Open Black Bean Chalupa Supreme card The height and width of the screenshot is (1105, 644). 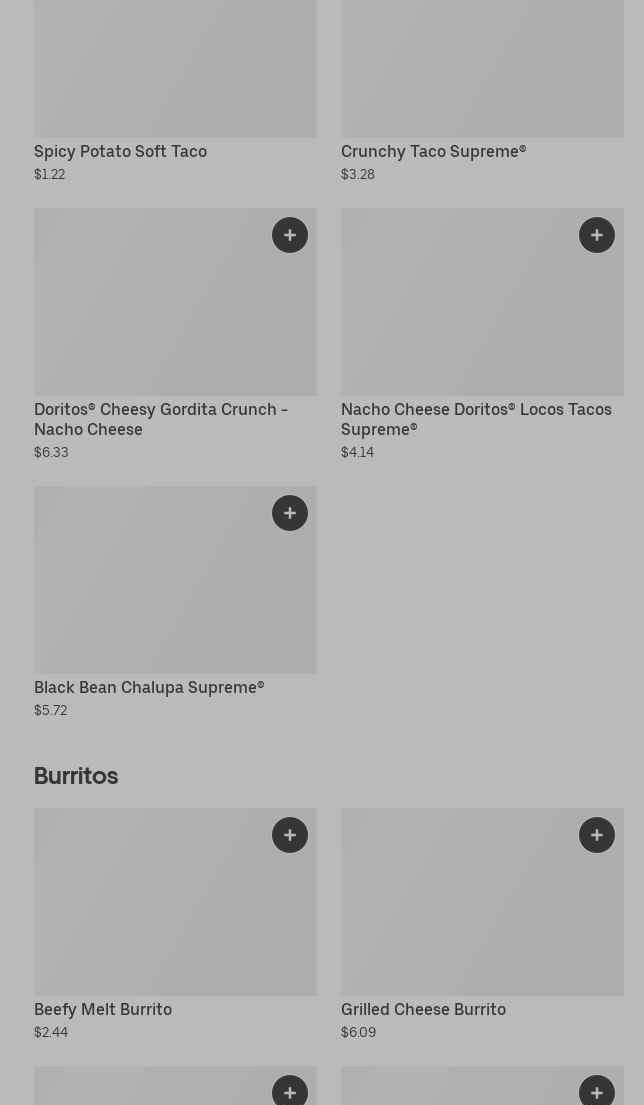pos(175,603)
